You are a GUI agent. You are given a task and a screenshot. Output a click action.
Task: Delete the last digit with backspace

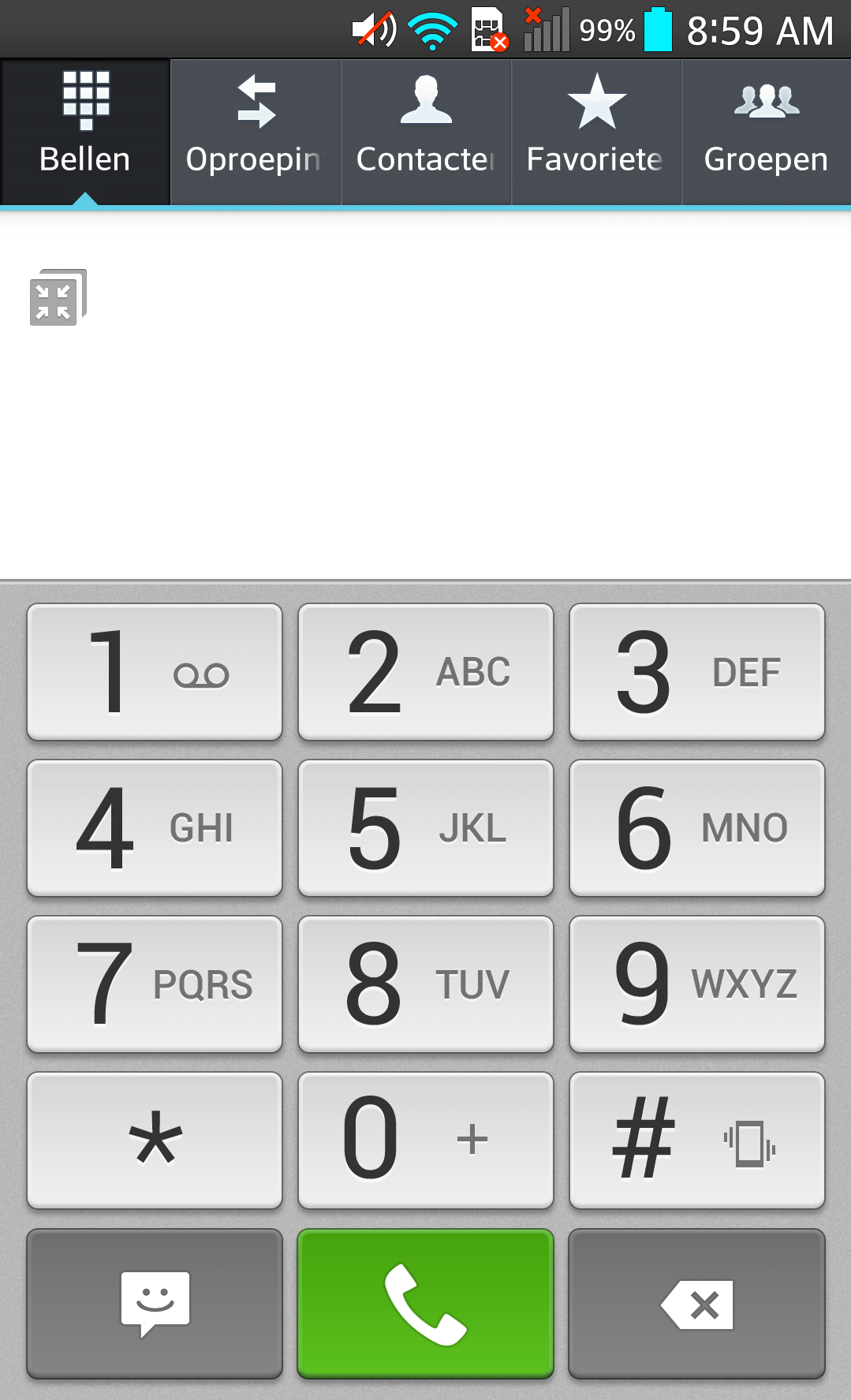point(697,1304)
